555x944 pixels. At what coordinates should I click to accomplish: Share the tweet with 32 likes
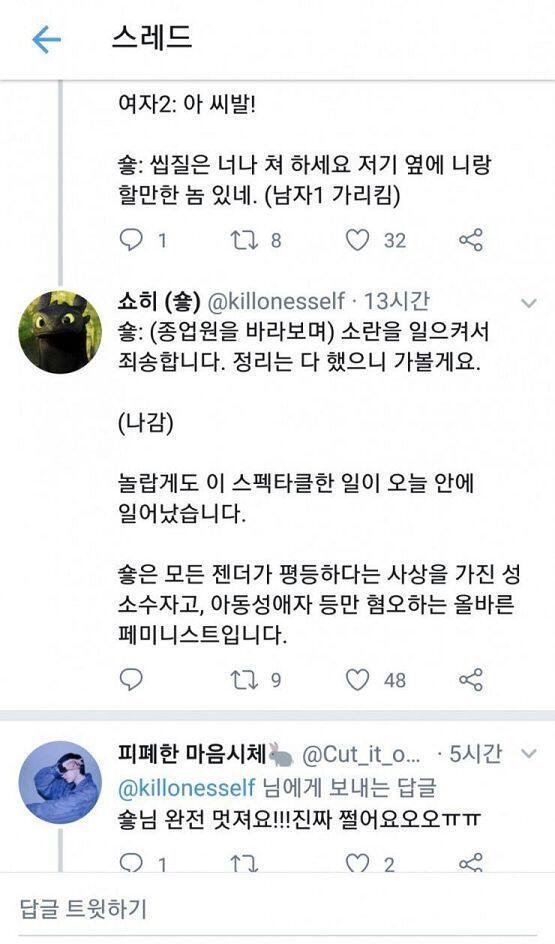(471, 240)
